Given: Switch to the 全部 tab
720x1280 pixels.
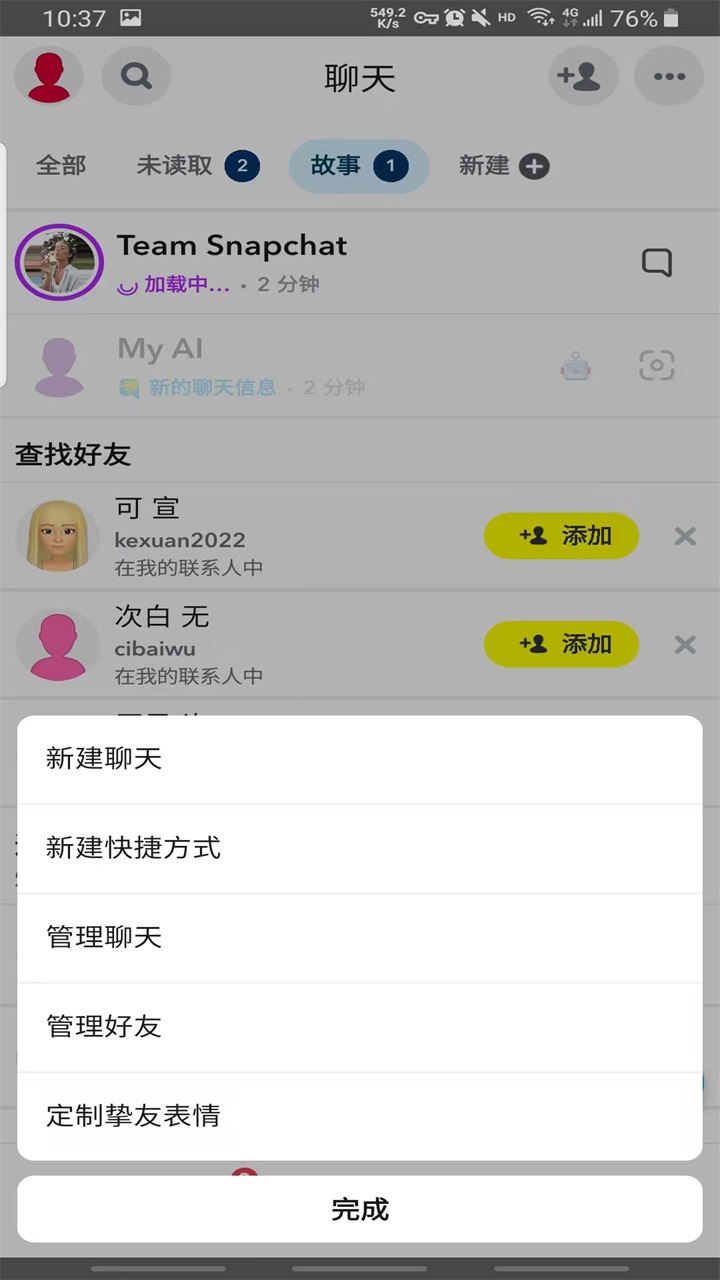Looking at the screenshot, I should [x=60, y=166].
